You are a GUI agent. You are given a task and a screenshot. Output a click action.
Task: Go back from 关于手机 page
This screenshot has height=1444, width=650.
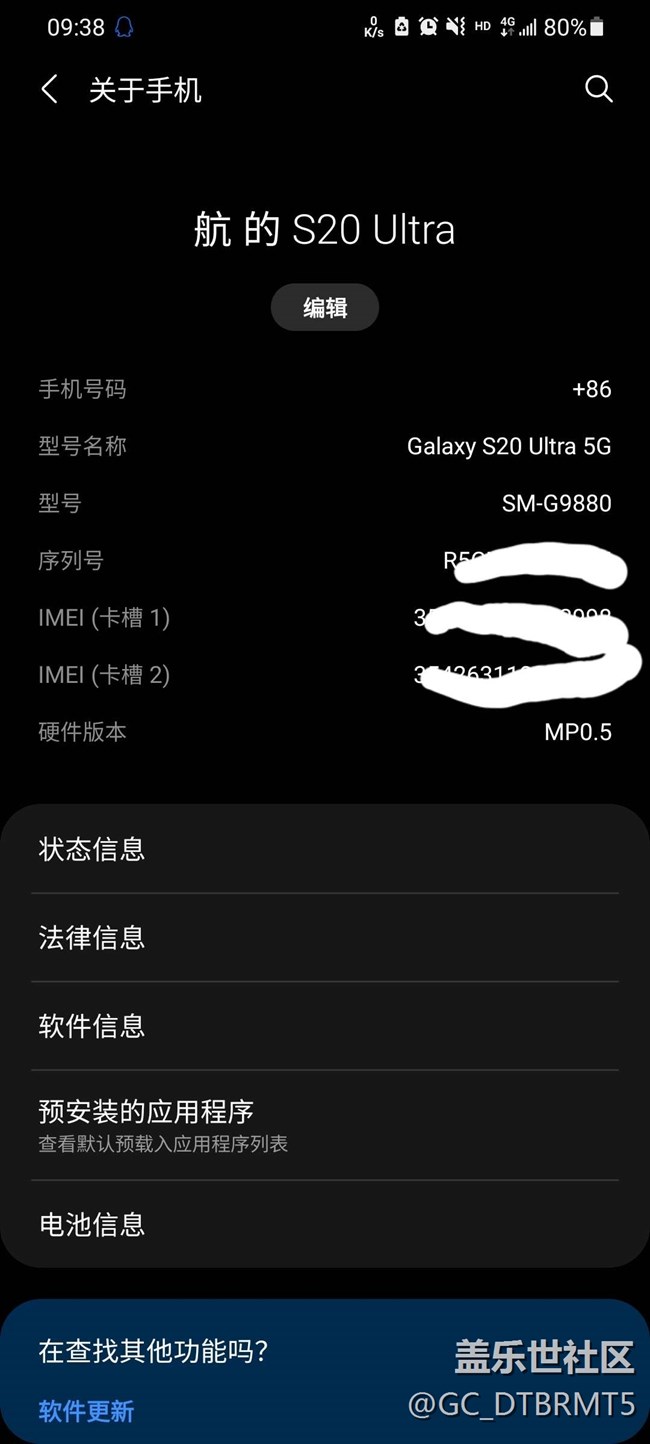click(x=49, y=90)
